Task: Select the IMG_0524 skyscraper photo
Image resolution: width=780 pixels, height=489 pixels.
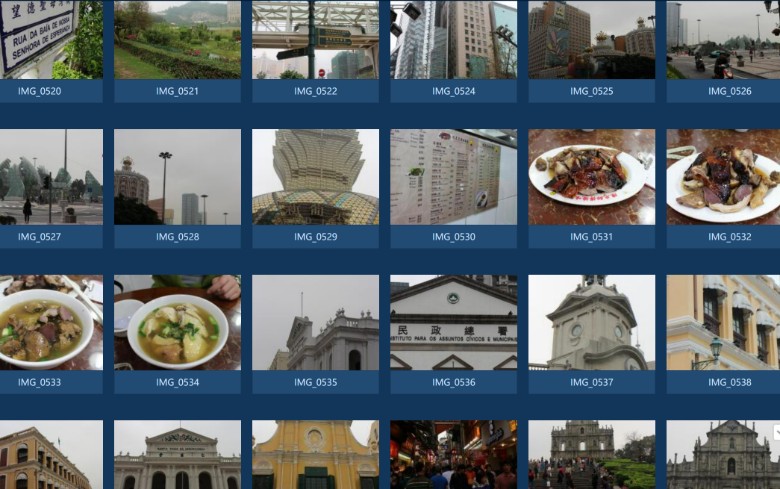Action: 453,40
